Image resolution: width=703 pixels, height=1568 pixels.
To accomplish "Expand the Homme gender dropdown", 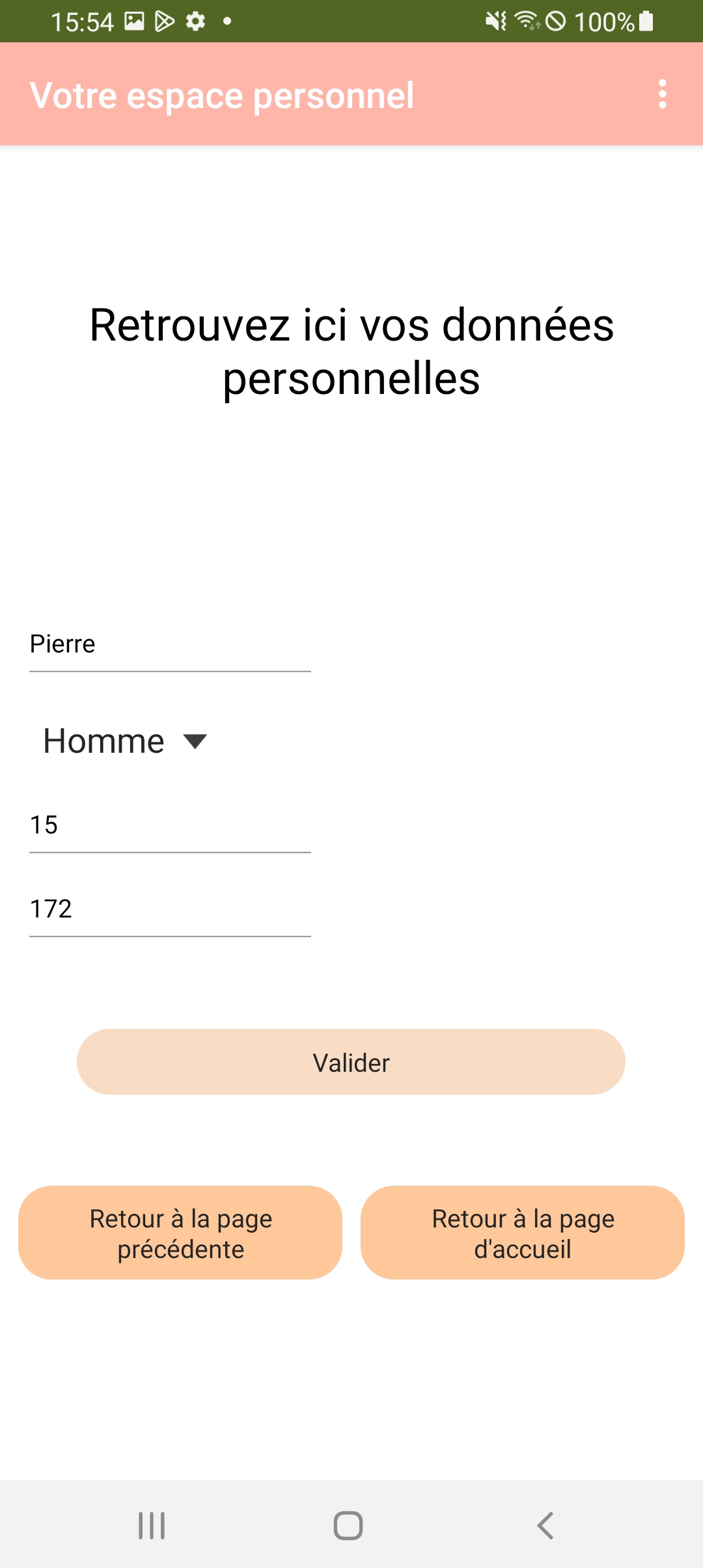I will tap(125, 741).
